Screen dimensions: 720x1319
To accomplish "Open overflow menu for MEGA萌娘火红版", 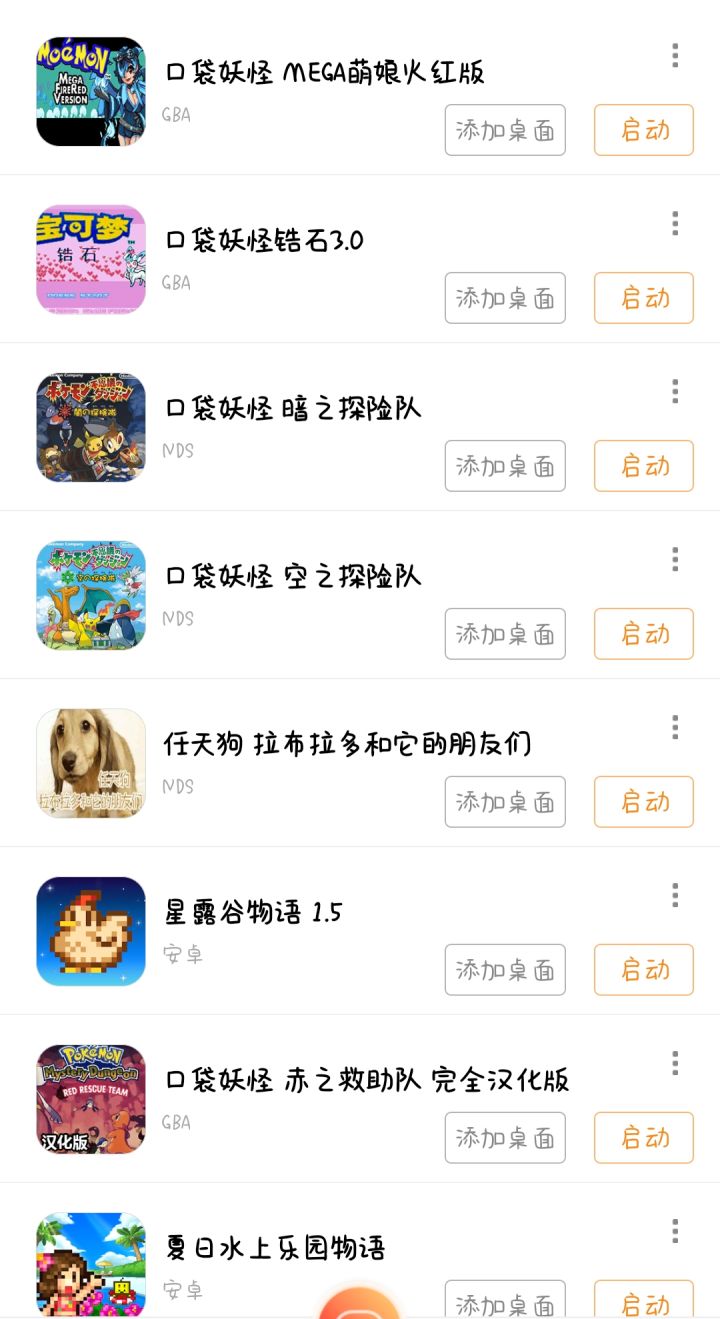I will (x=675, y=57).
